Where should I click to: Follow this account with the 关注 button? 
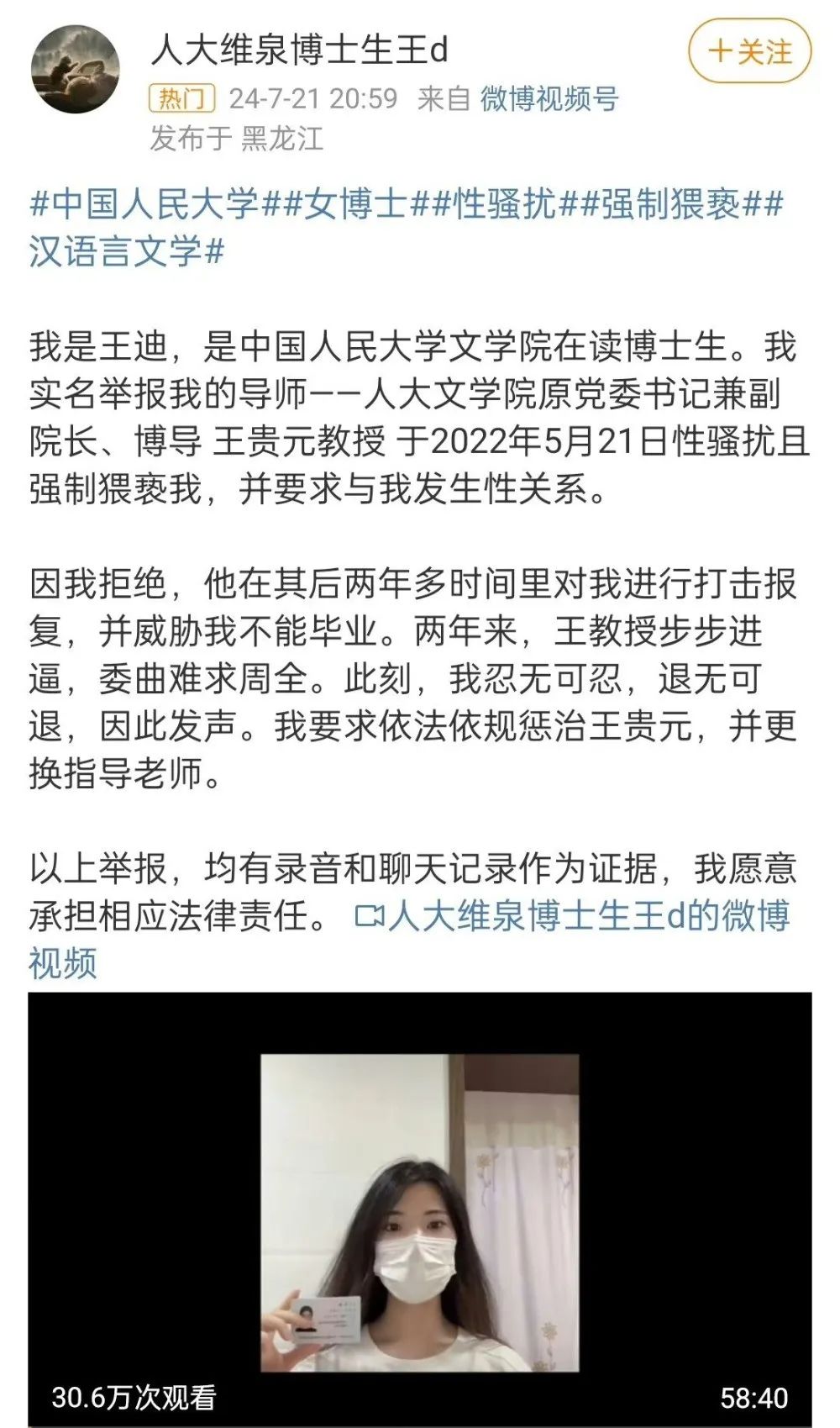(749, 52)
